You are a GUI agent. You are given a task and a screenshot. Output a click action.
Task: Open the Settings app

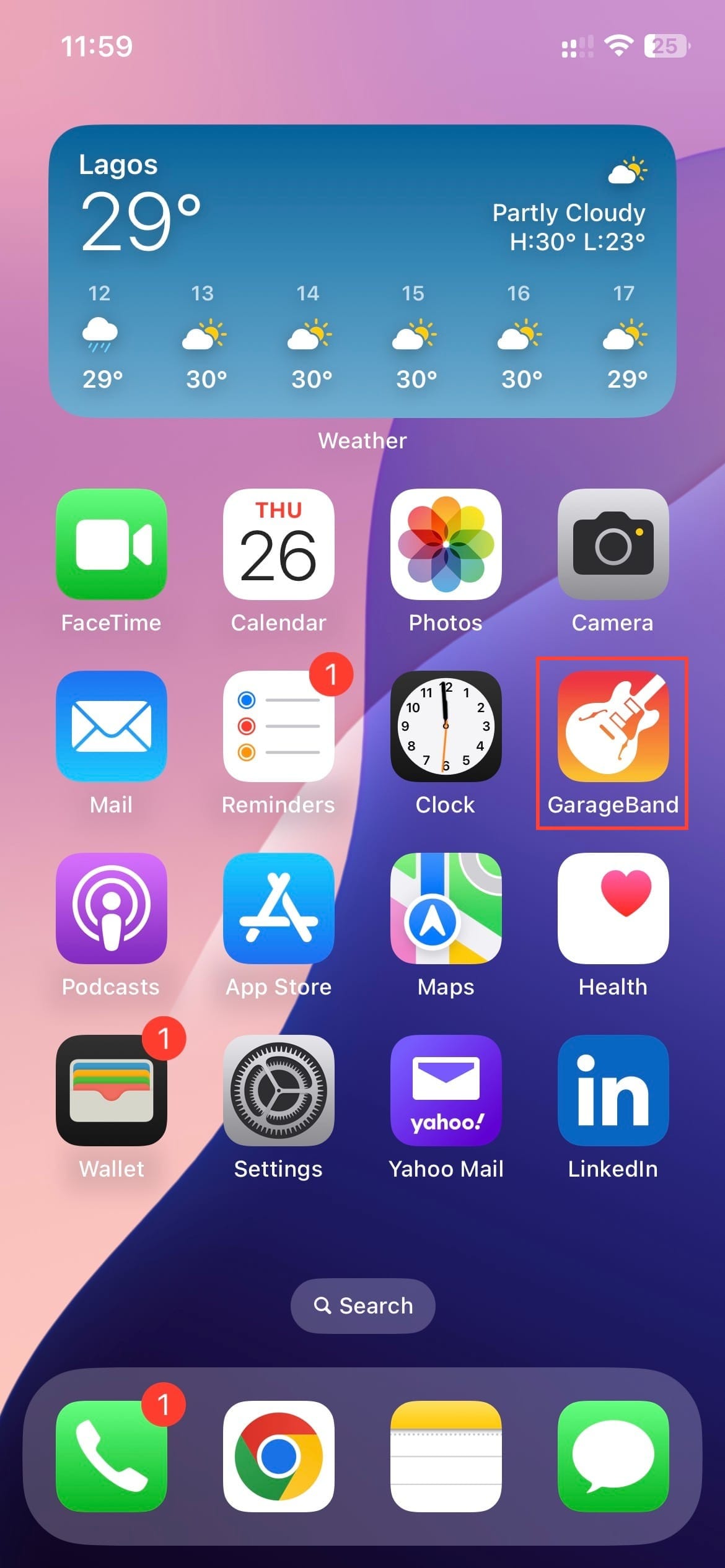click(x=278, y=1090)
